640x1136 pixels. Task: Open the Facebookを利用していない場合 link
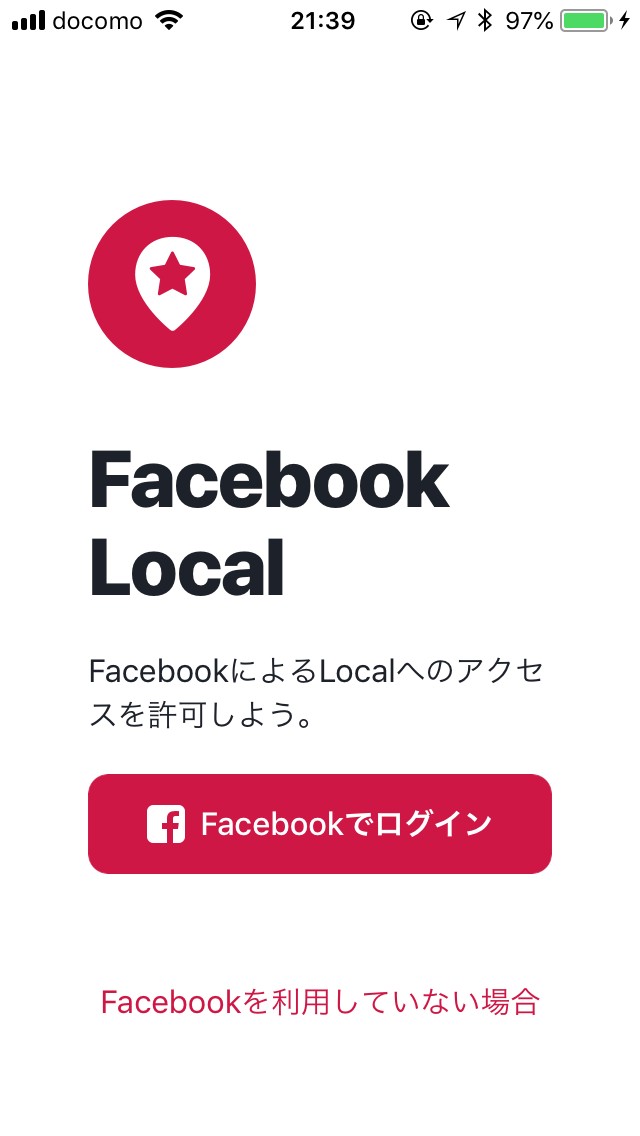(x=320, y=1002)
